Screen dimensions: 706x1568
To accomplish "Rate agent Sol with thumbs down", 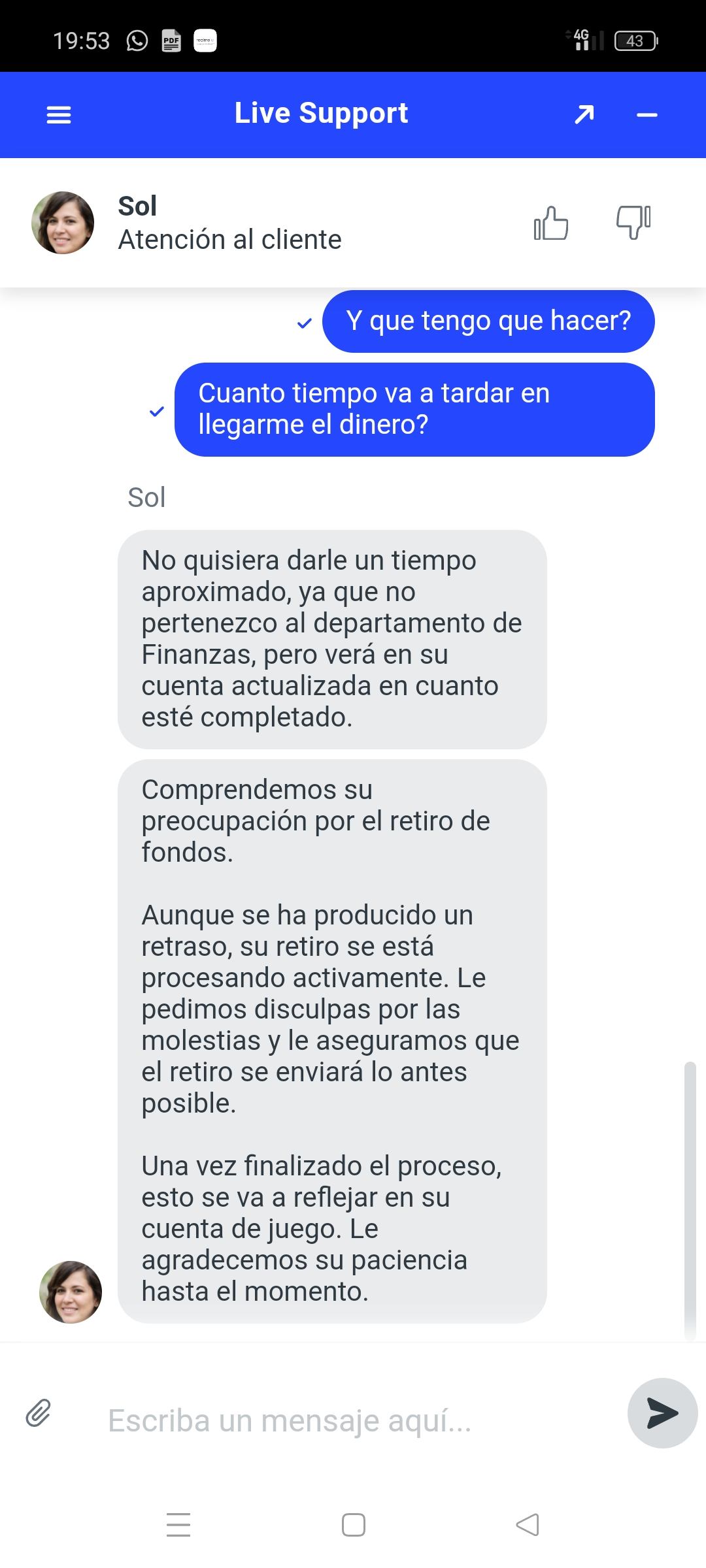I will click(x=633, y=222).
